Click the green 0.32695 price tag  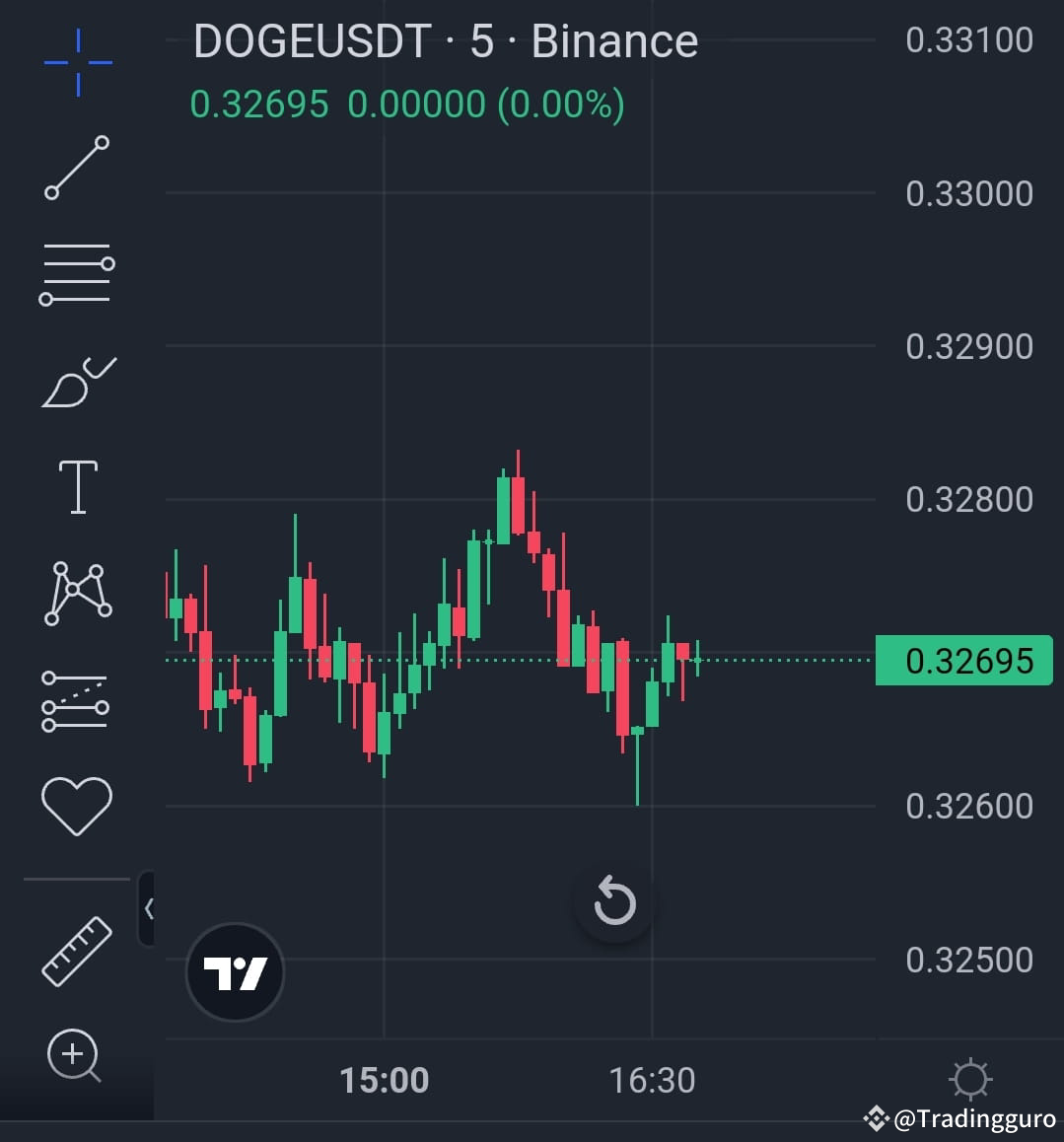[x=963, y=661]
